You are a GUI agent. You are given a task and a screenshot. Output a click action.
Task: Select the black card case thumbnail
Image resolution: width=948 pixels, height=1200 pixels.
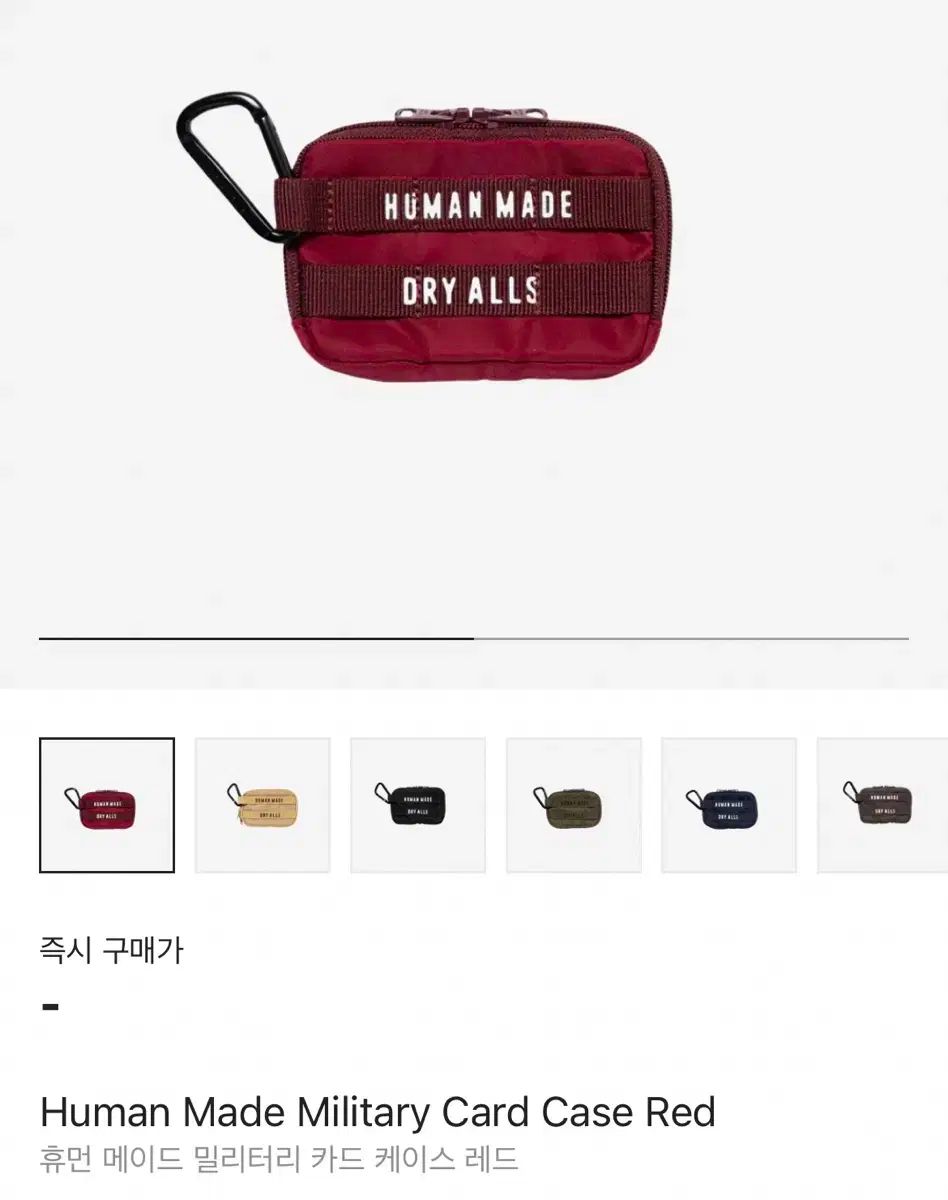[x=418, y=805]
